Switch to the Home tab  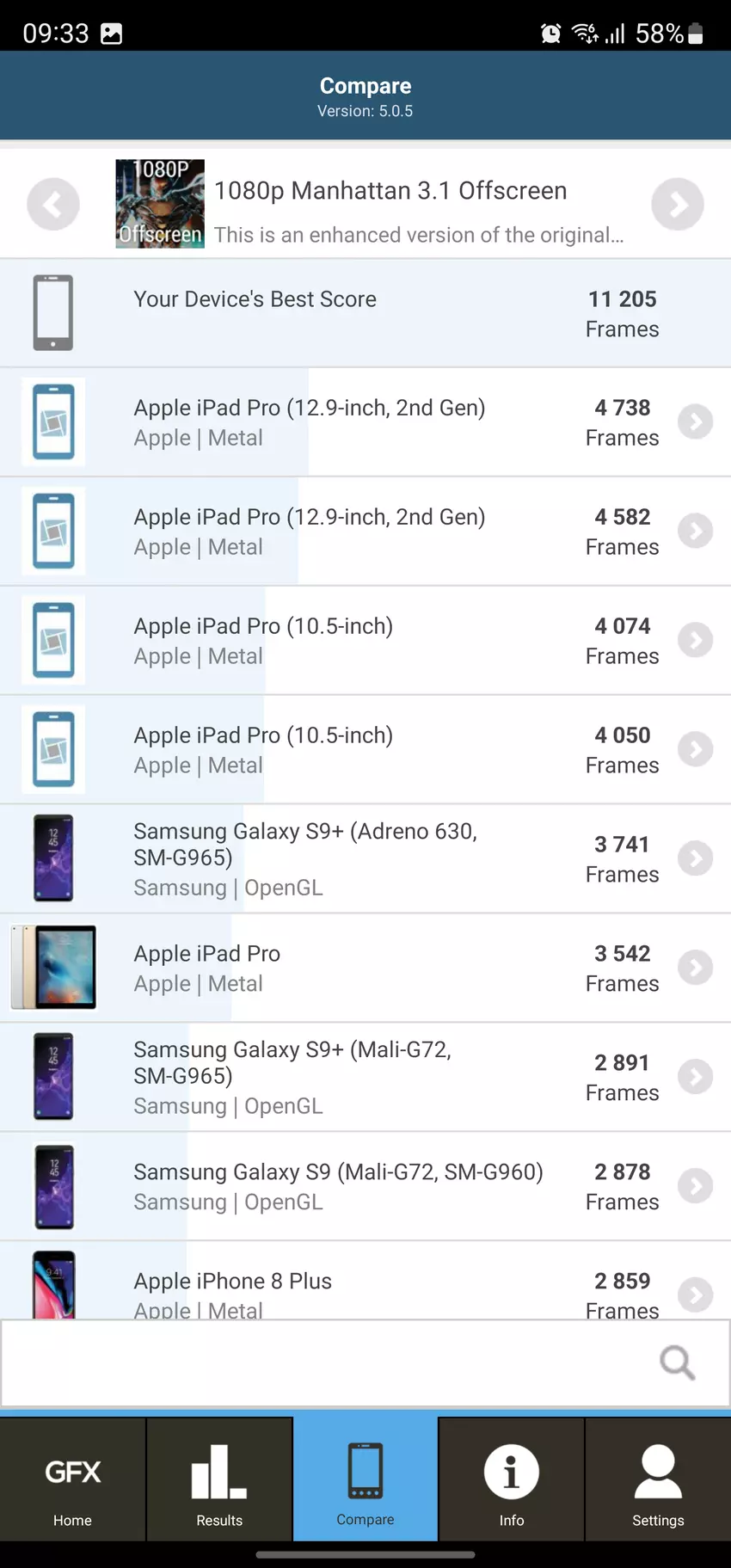[x=73, y=1481]
